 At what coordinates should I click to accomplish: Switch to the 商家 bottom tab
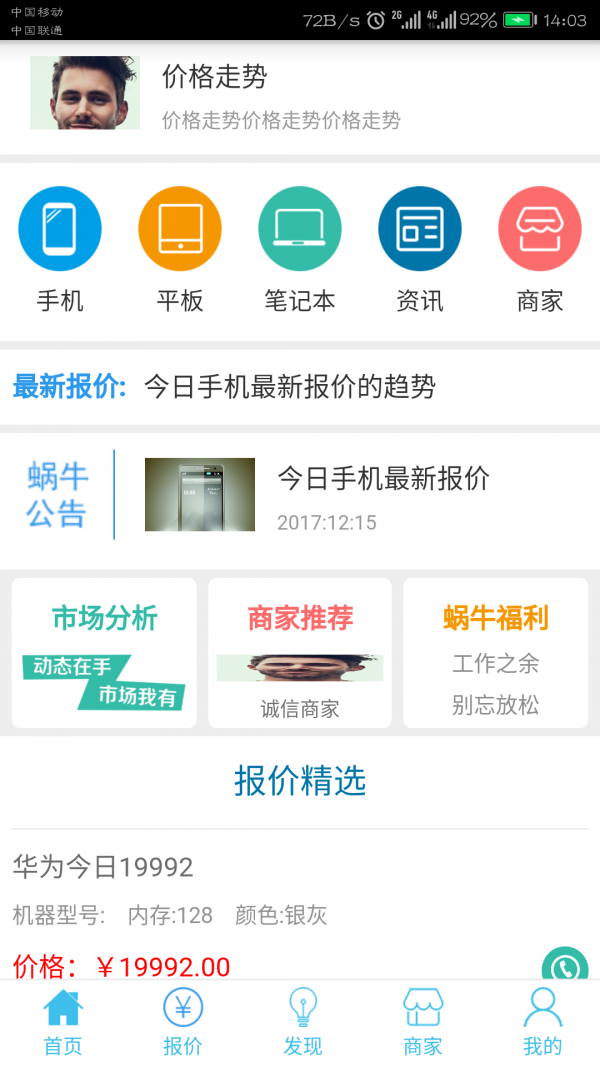pos(422,1022)
